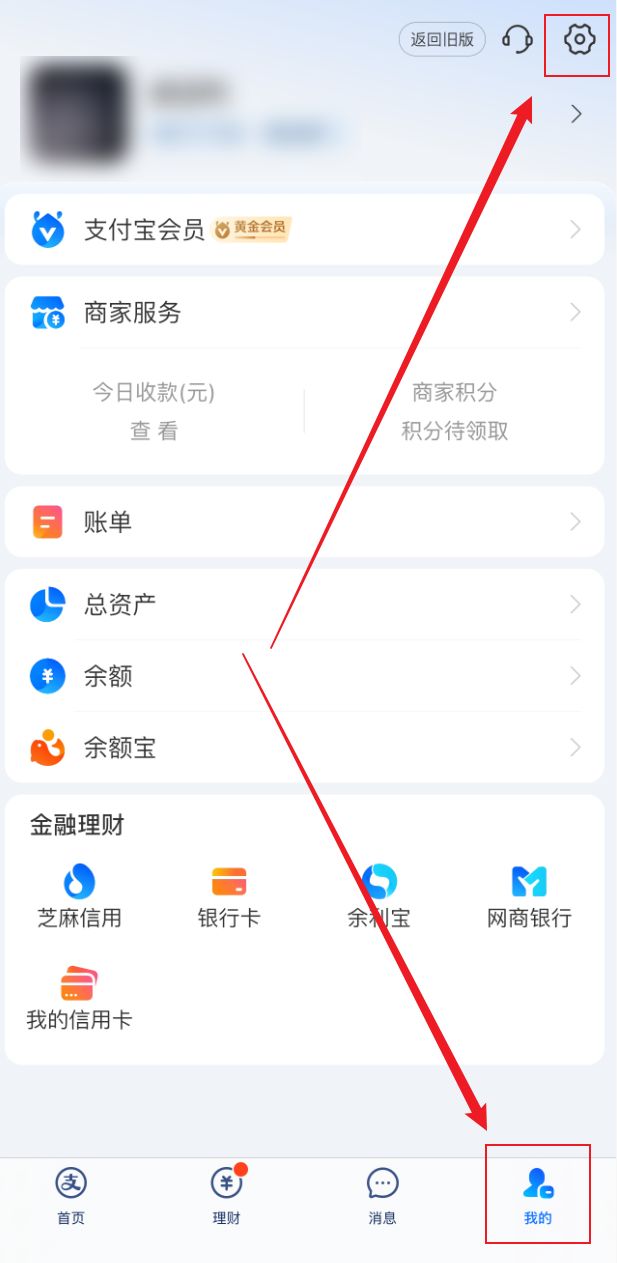
Task: Open 余额宝 row
Action: point(304,748)
